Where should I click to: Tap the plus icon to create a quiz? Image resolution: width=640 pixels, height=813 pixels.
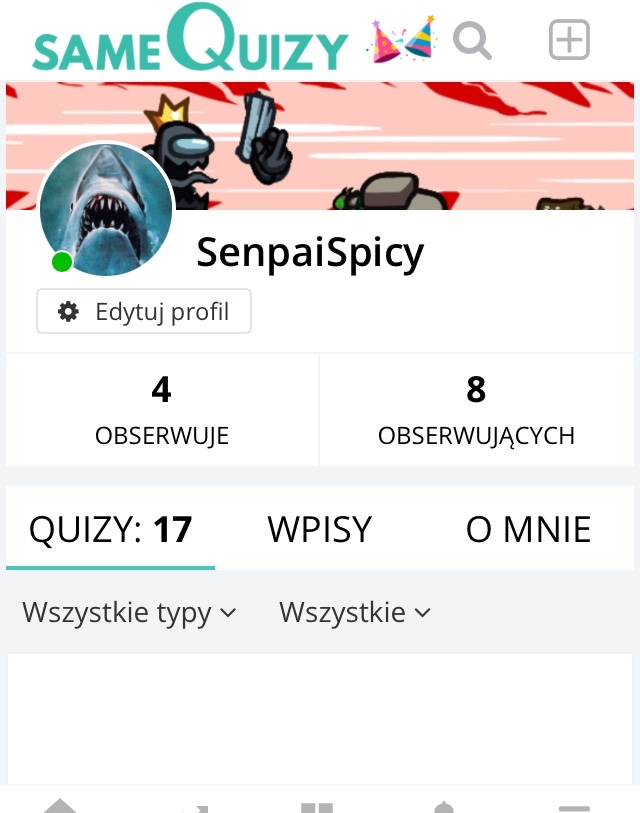569,41
